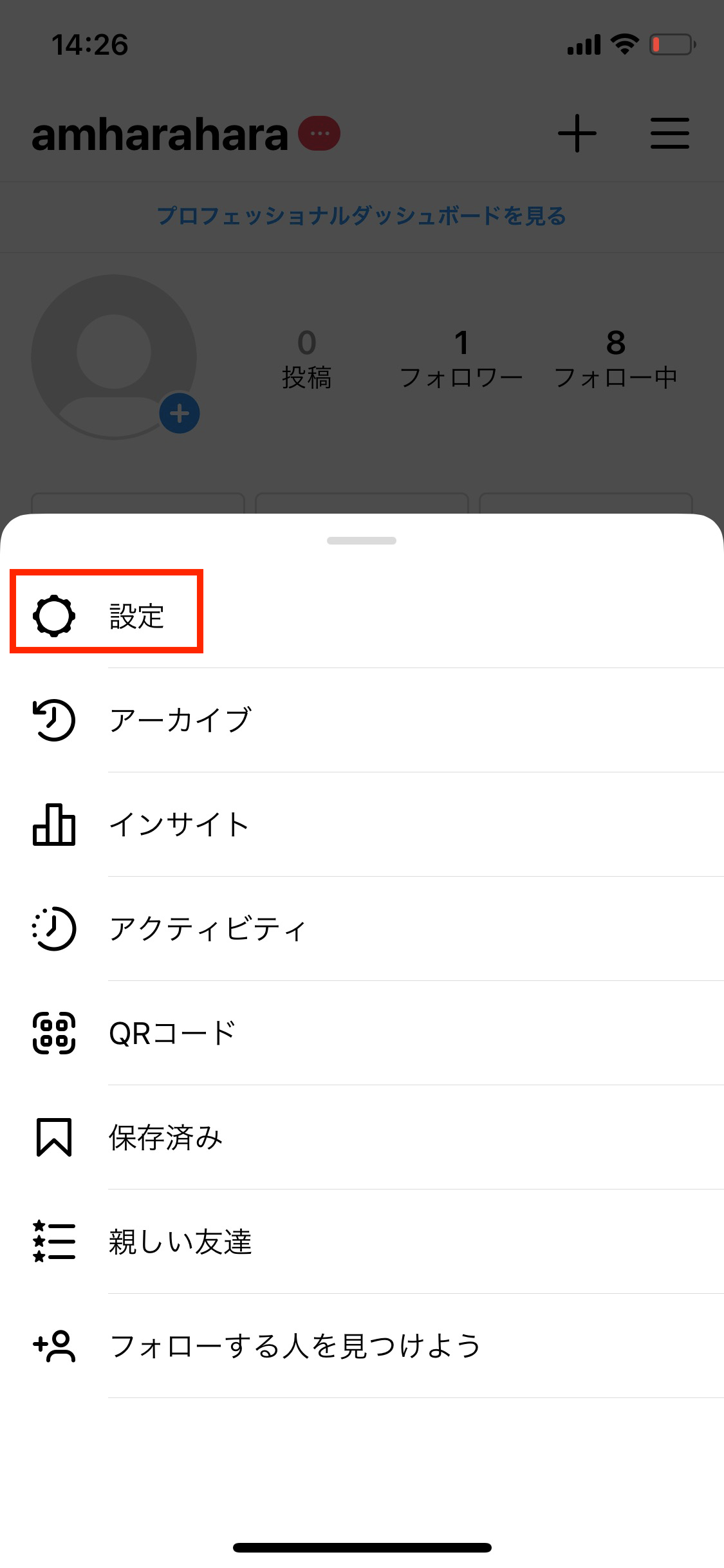The image size is (724, 1568).
Task: Open 親しい友達 (Close Friends) list
Action: [180, 1242]
